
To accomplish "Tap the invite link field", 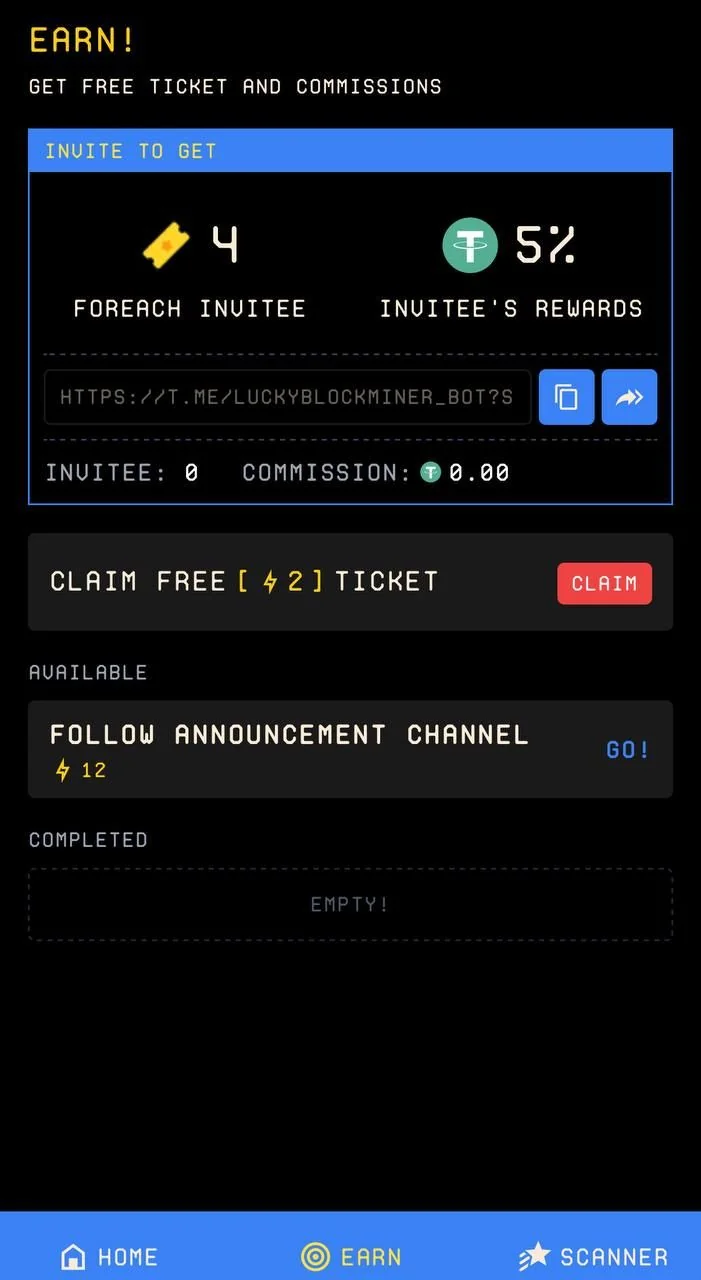I will pyautogui.click(x=287, y=397).
